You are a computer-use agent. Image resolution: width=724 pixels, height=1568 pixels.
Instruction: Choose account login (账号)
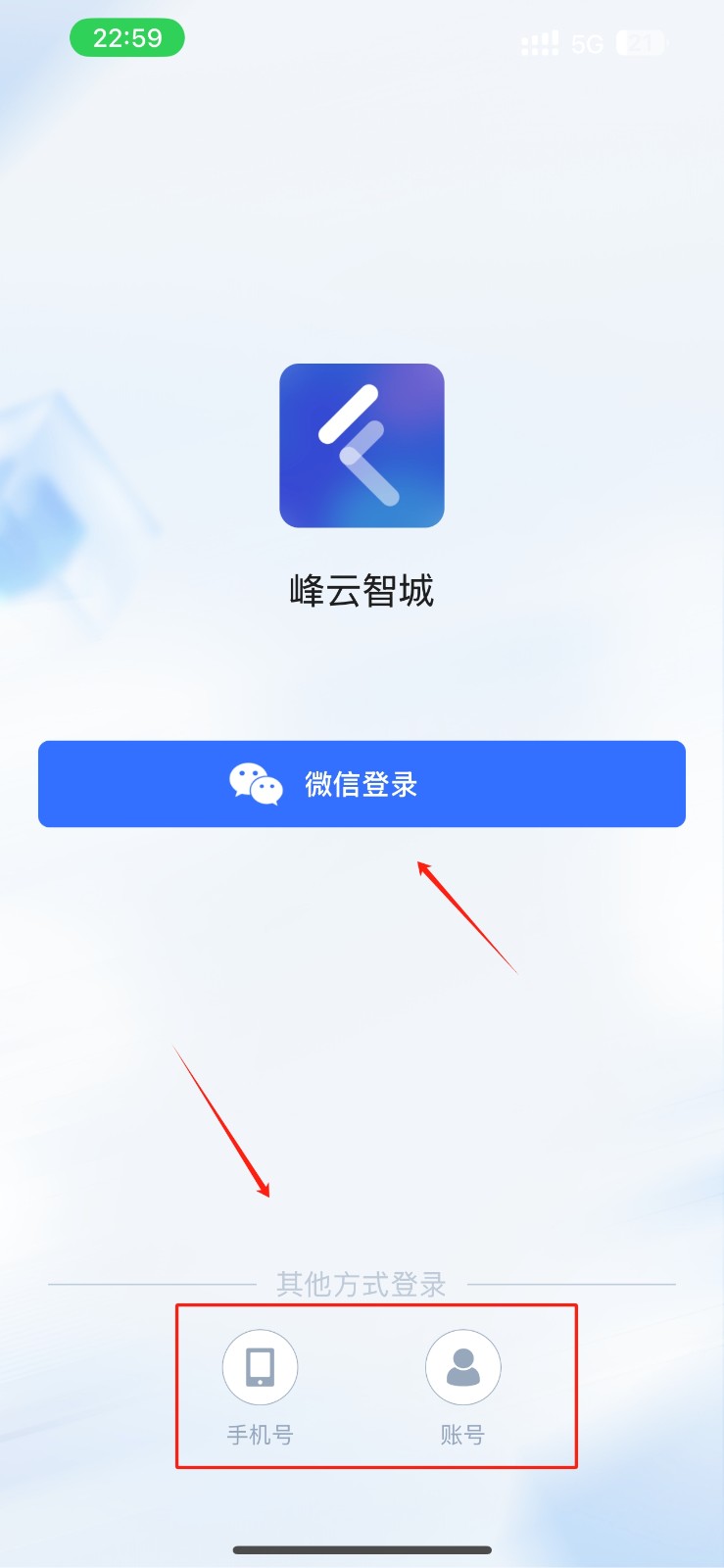462,1367
